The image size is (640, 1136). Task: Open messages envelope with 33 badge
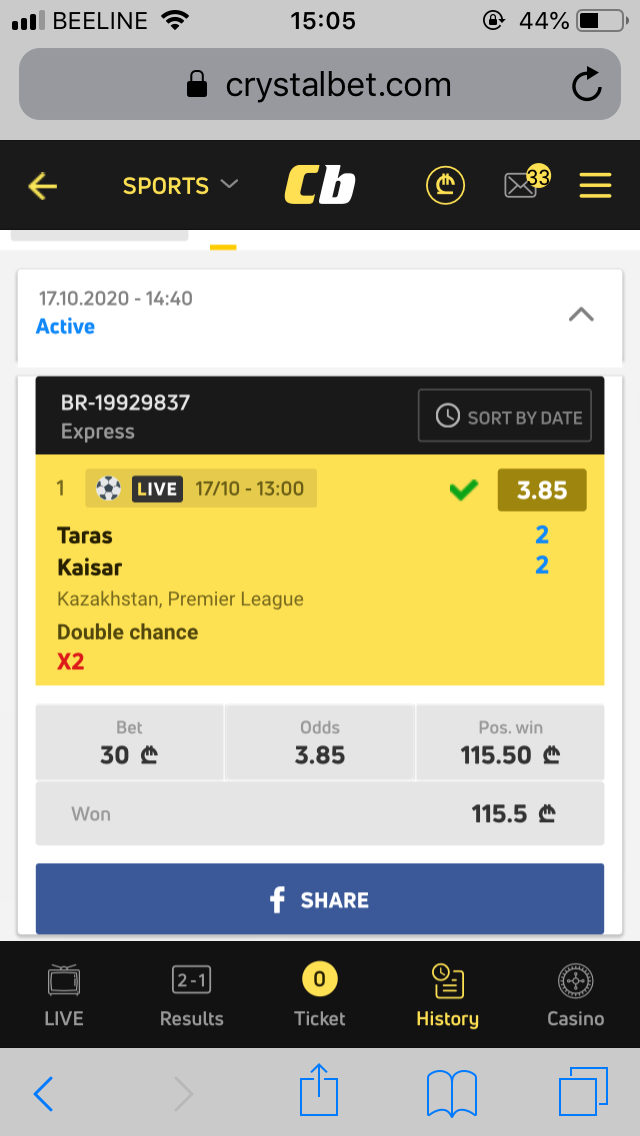[522, 186]
